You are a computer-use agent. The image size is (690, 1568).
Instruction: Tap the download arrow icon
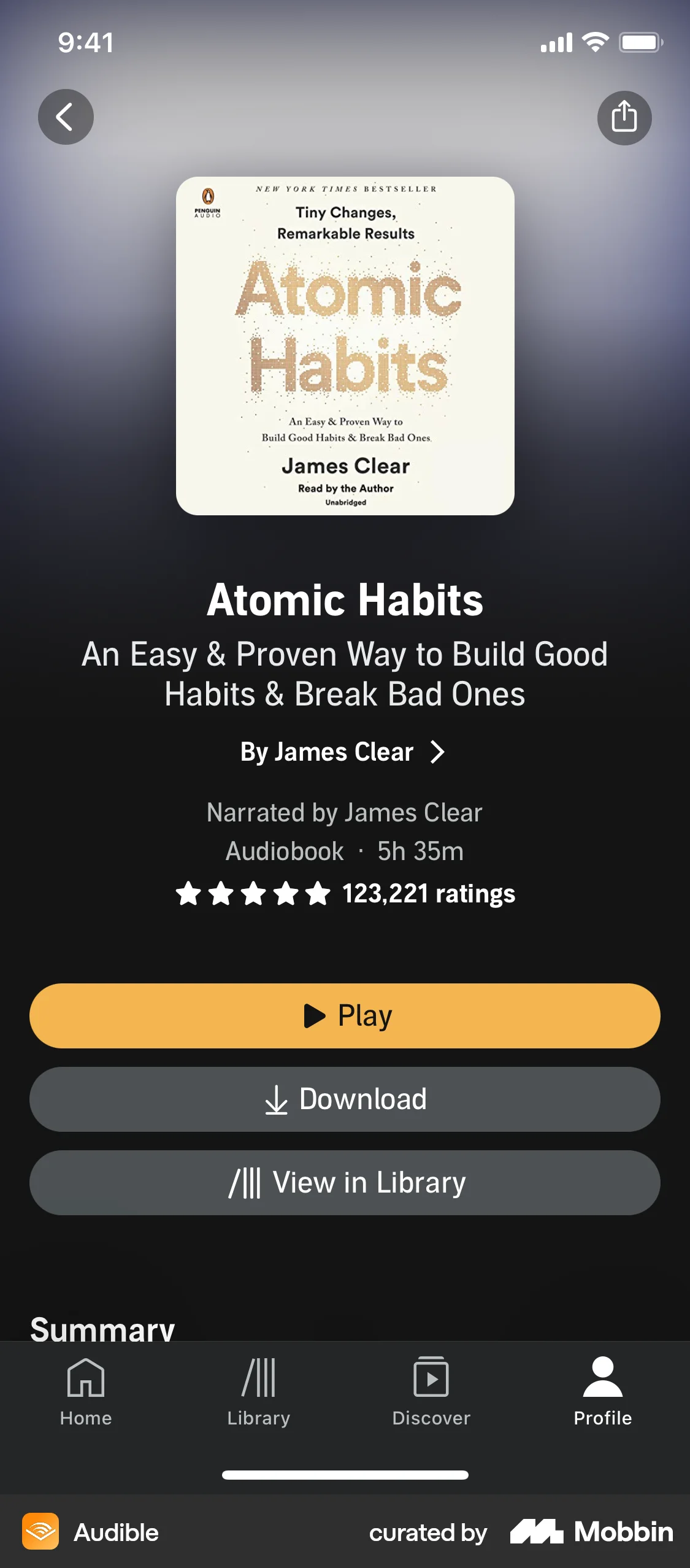(277, 1099)
